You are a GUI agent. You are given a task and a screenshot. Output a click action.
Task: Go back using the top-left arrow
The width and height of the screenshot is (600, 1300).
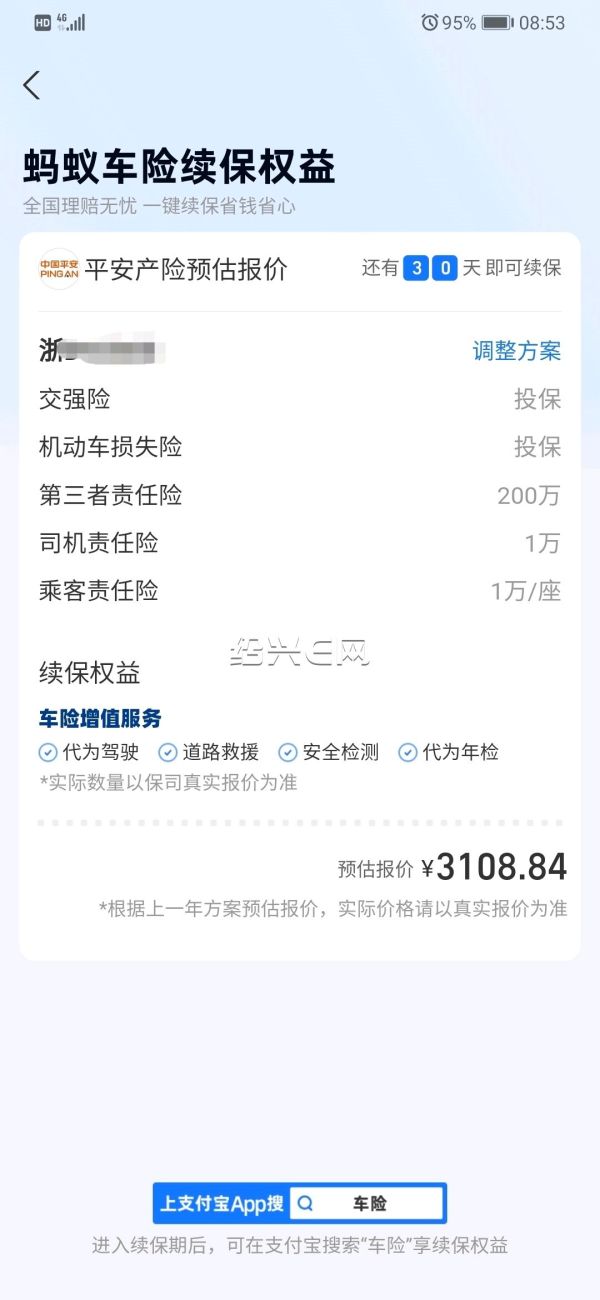(x=32, y=86)
